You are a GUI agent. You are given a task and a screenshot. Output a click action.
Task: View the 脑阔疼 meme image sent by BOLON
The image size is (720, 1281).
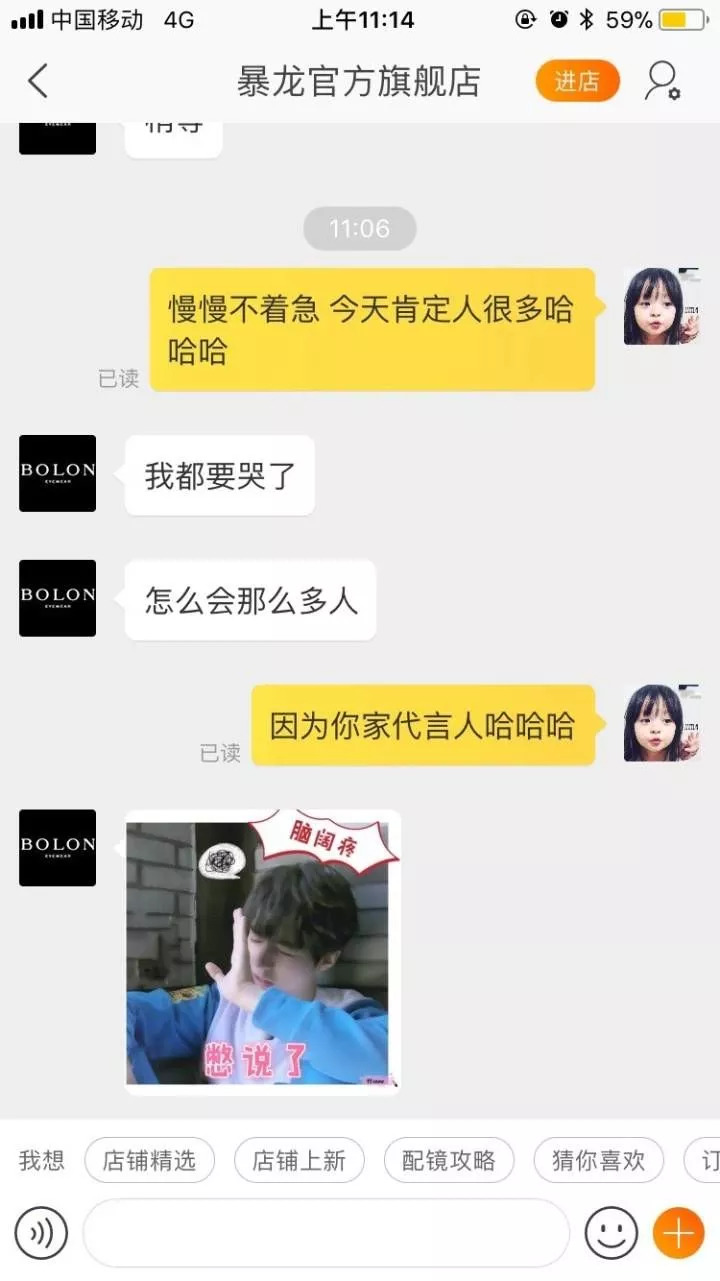click(x=262, y=952)
